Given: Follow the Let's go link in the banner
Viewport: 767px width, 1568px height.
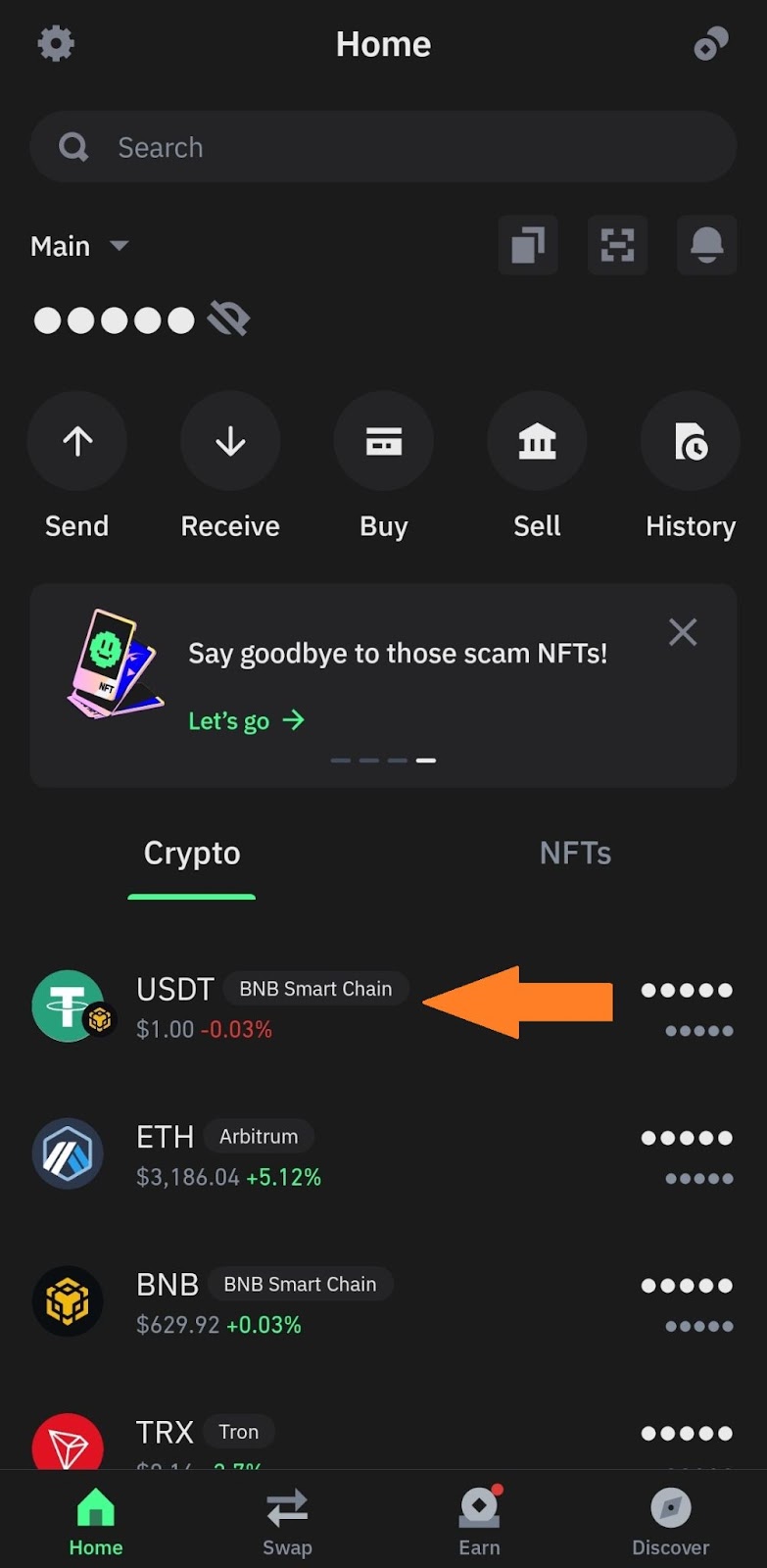Looking at the screenshot, I should point(247,721).
